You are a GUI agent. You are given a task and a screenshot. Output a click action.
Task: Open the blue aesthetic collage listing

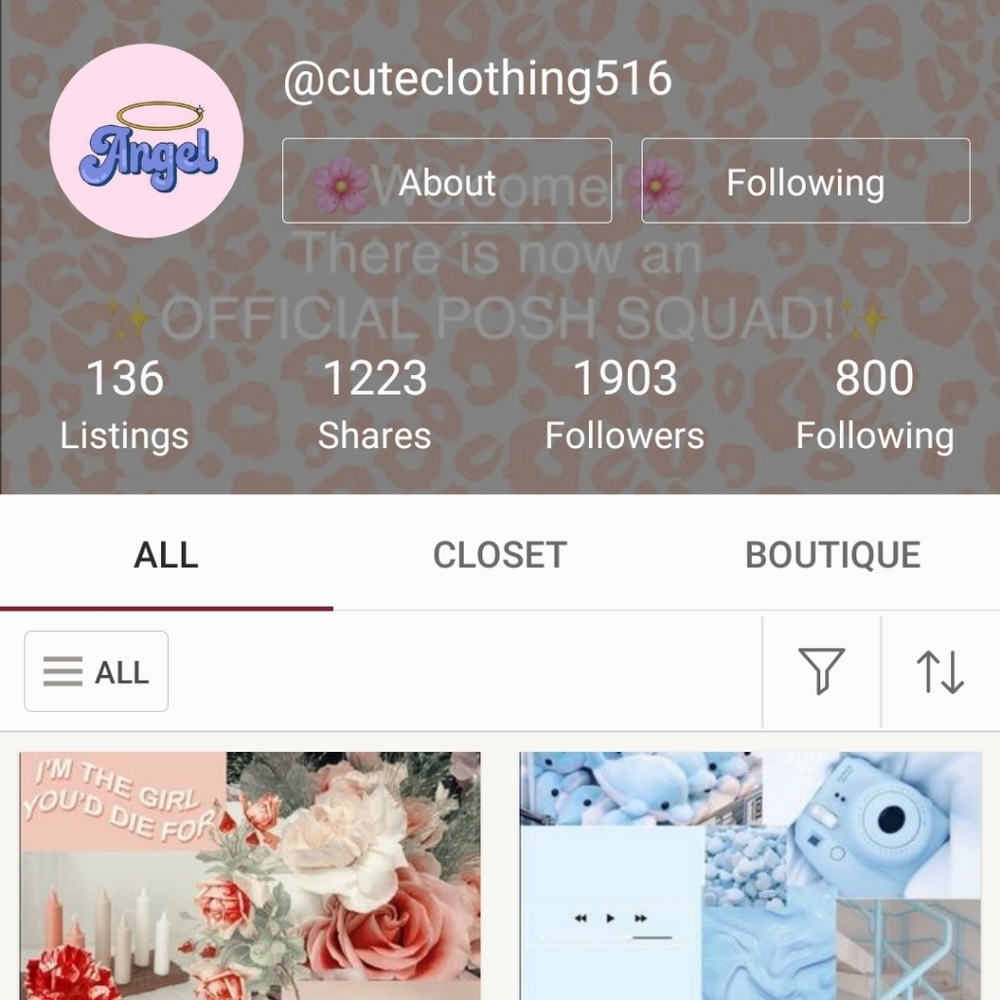coord(750,875)
